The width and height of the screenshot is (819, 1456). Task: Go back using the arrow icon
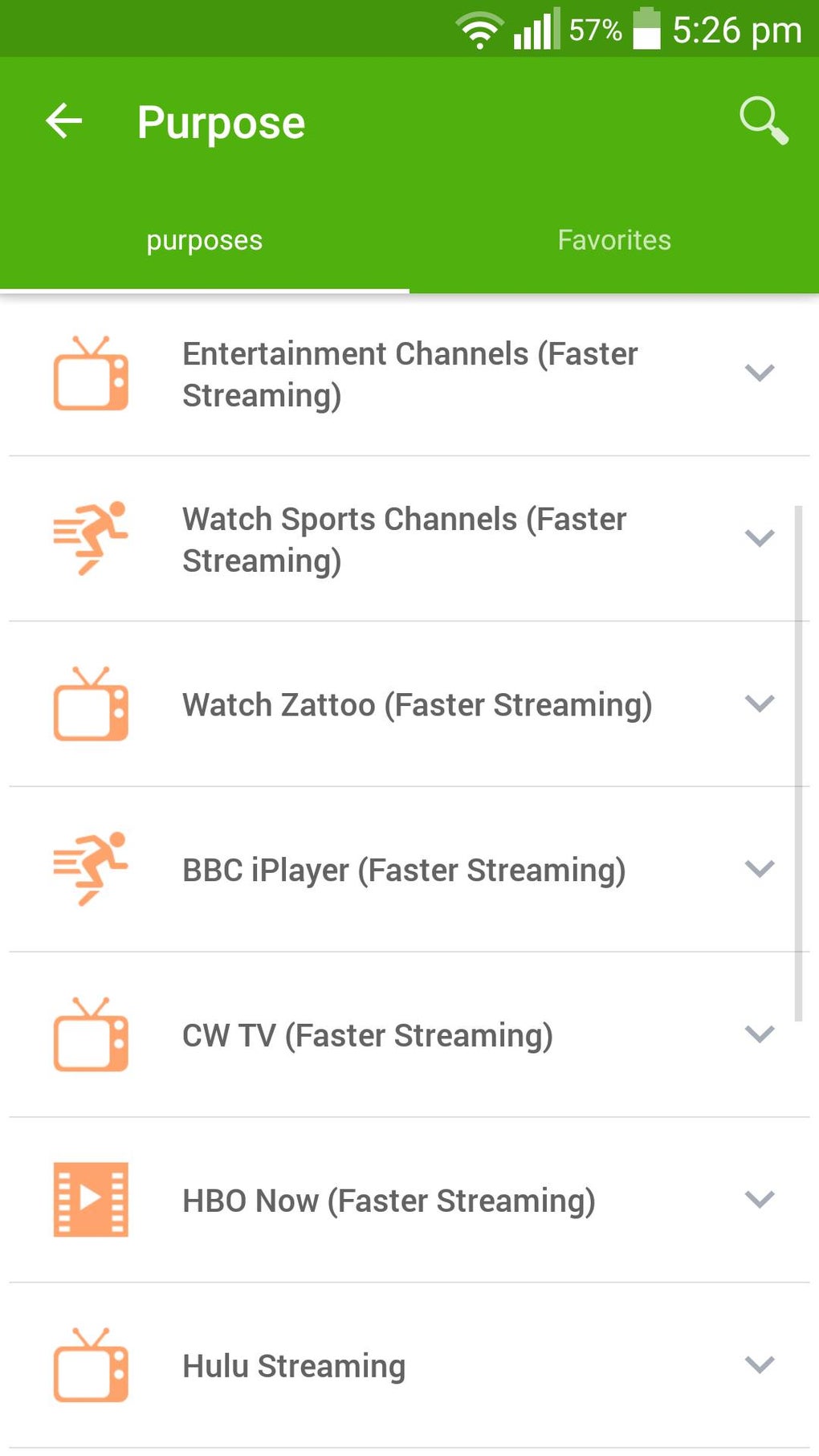click(64, 122)
